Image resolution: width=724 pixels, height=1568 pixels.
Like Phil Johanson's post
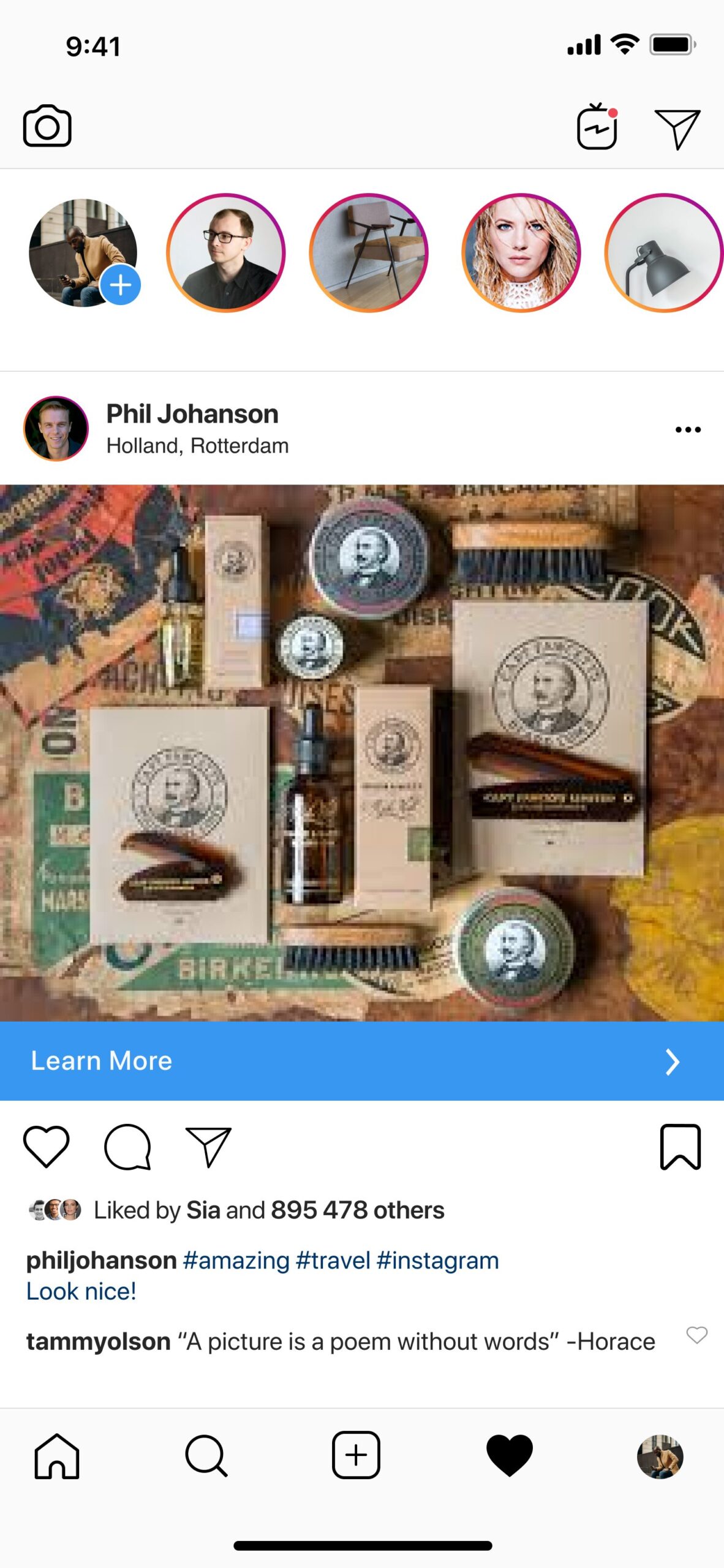[46, 1147]
